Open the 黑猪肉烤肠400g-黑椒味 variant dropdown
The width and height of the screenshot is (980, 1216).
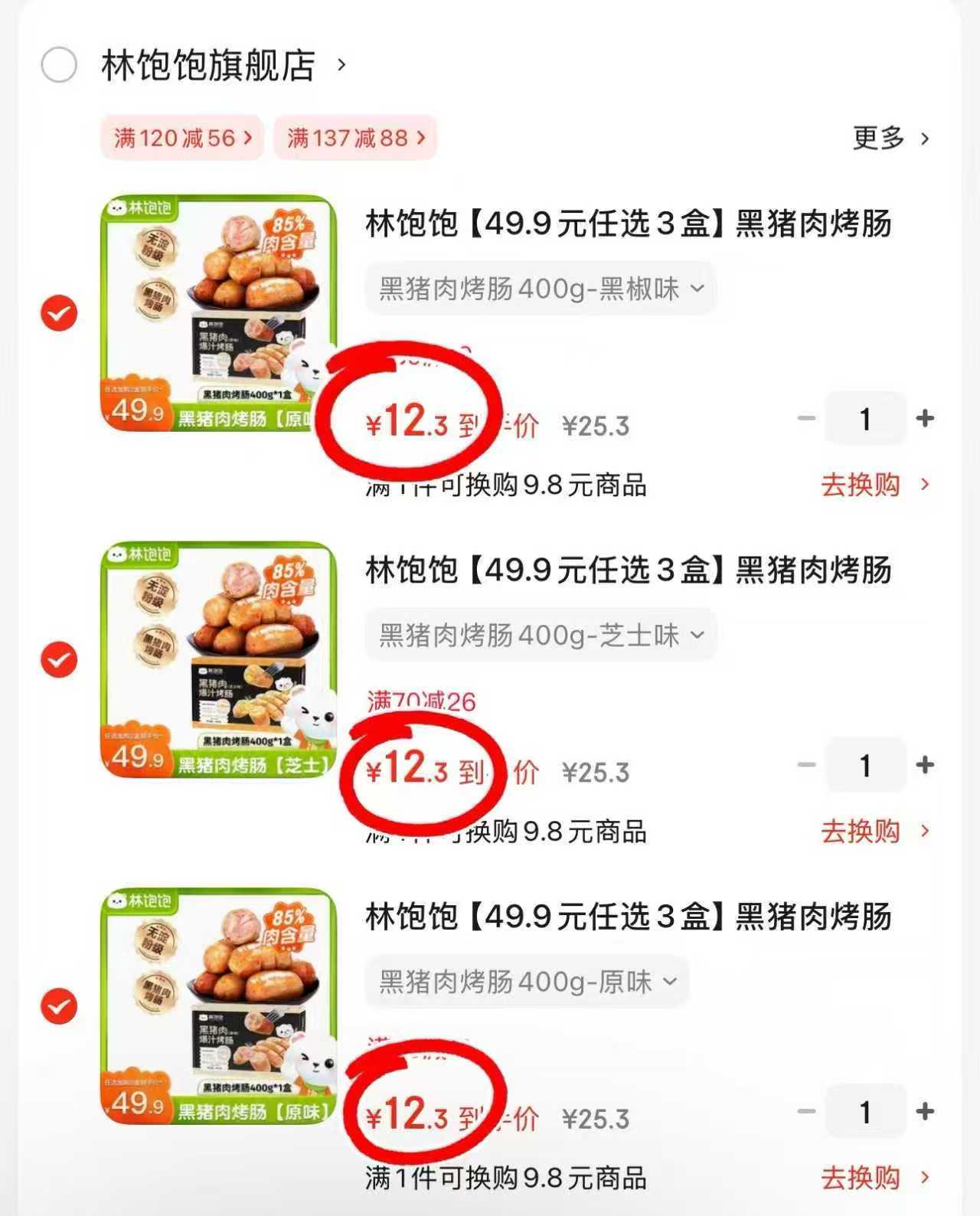point(540,289)
